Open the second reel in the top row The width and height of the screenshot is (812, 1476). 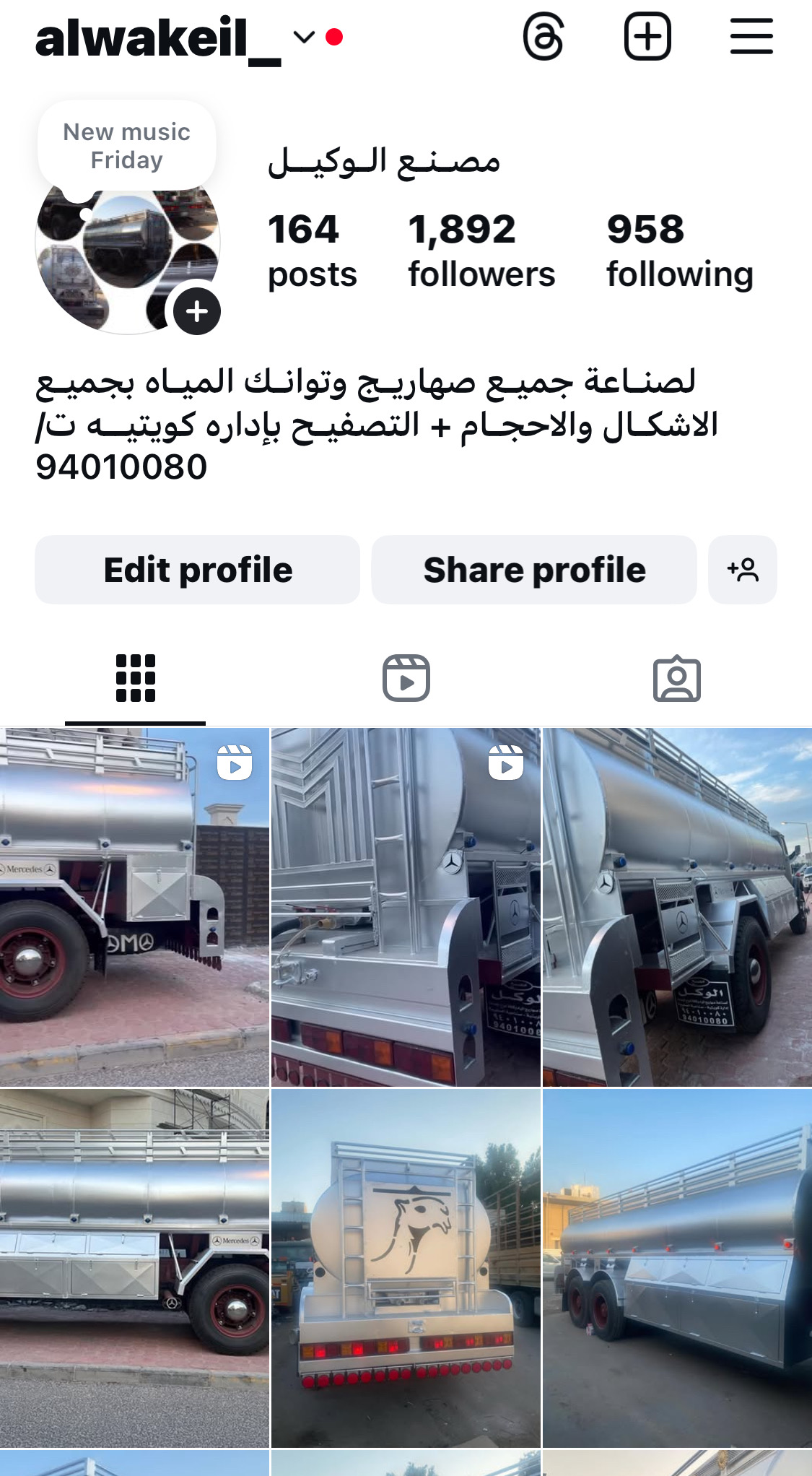[406, 907]
